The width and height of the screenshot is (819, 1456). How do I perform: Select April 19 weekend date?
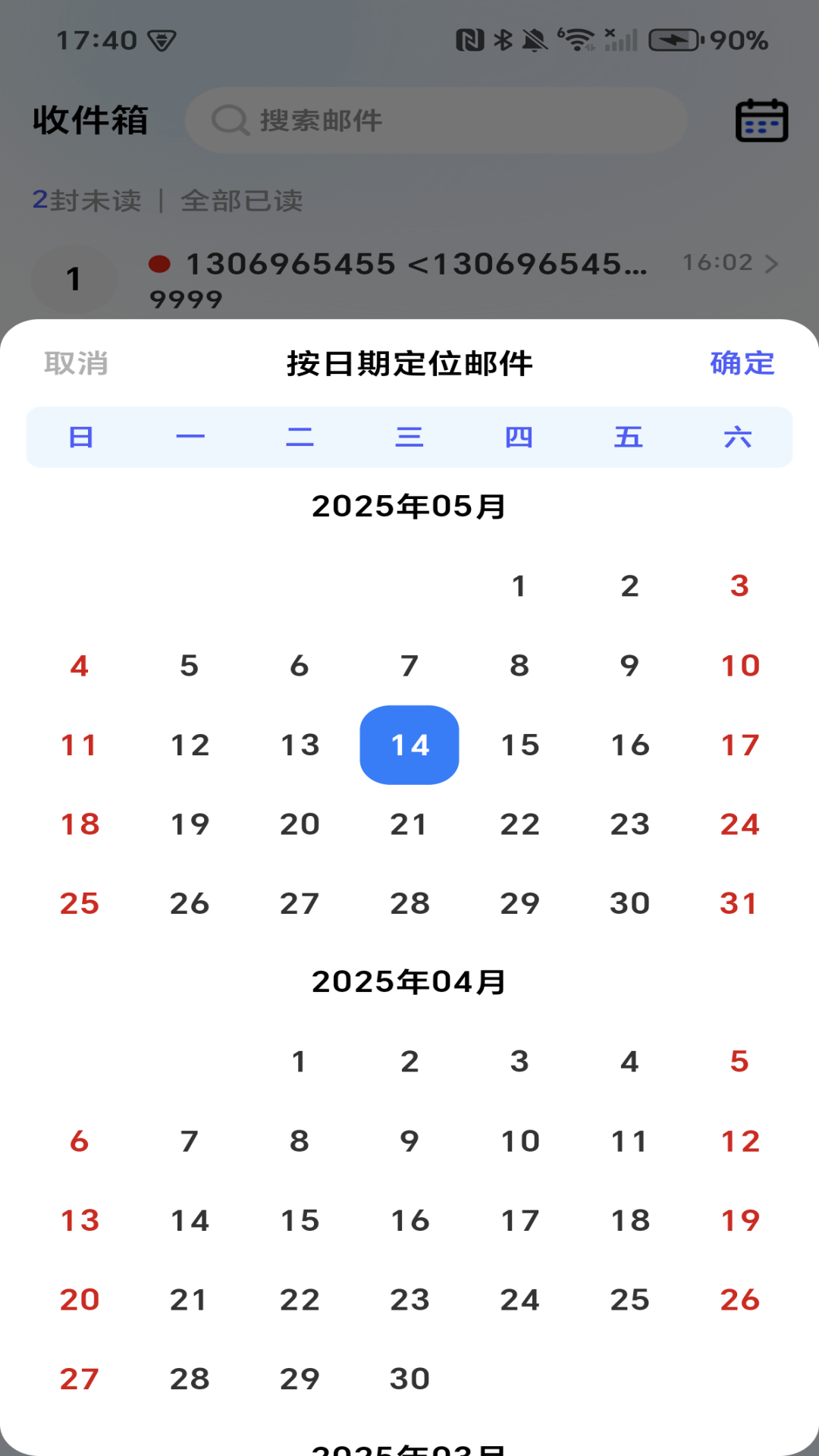(739, 1221)
